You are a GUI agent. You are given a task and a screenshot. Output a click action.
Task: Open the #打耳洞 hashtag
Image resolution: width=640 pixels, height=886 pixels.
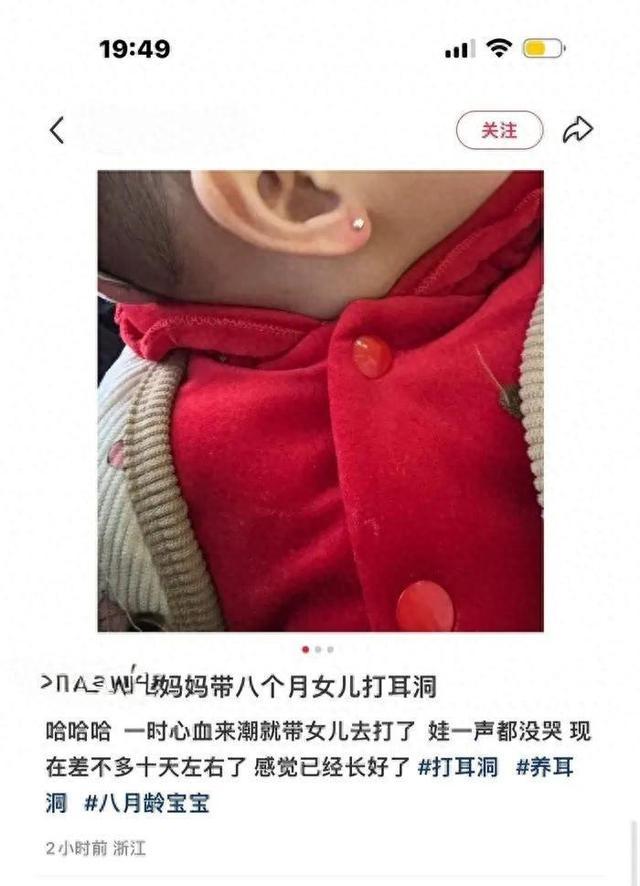(x=460, y=767)
